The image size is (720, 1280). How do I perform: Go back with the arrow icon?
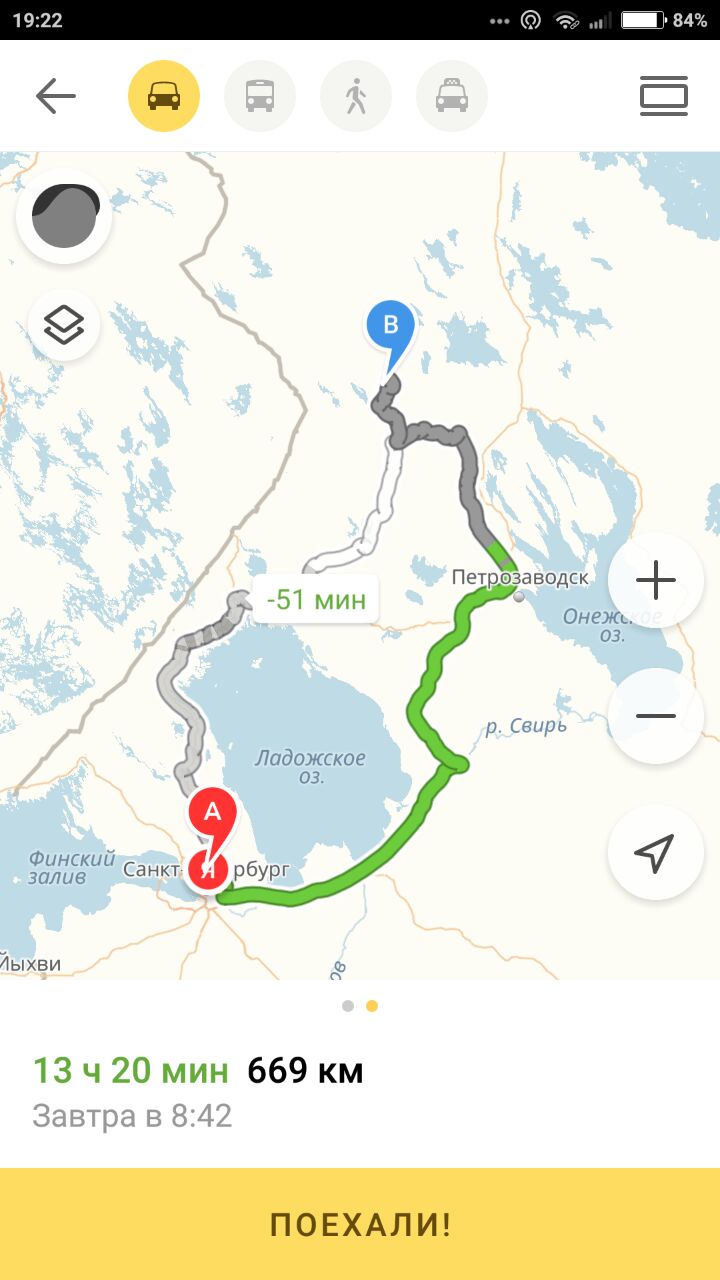tap(56, 96)
